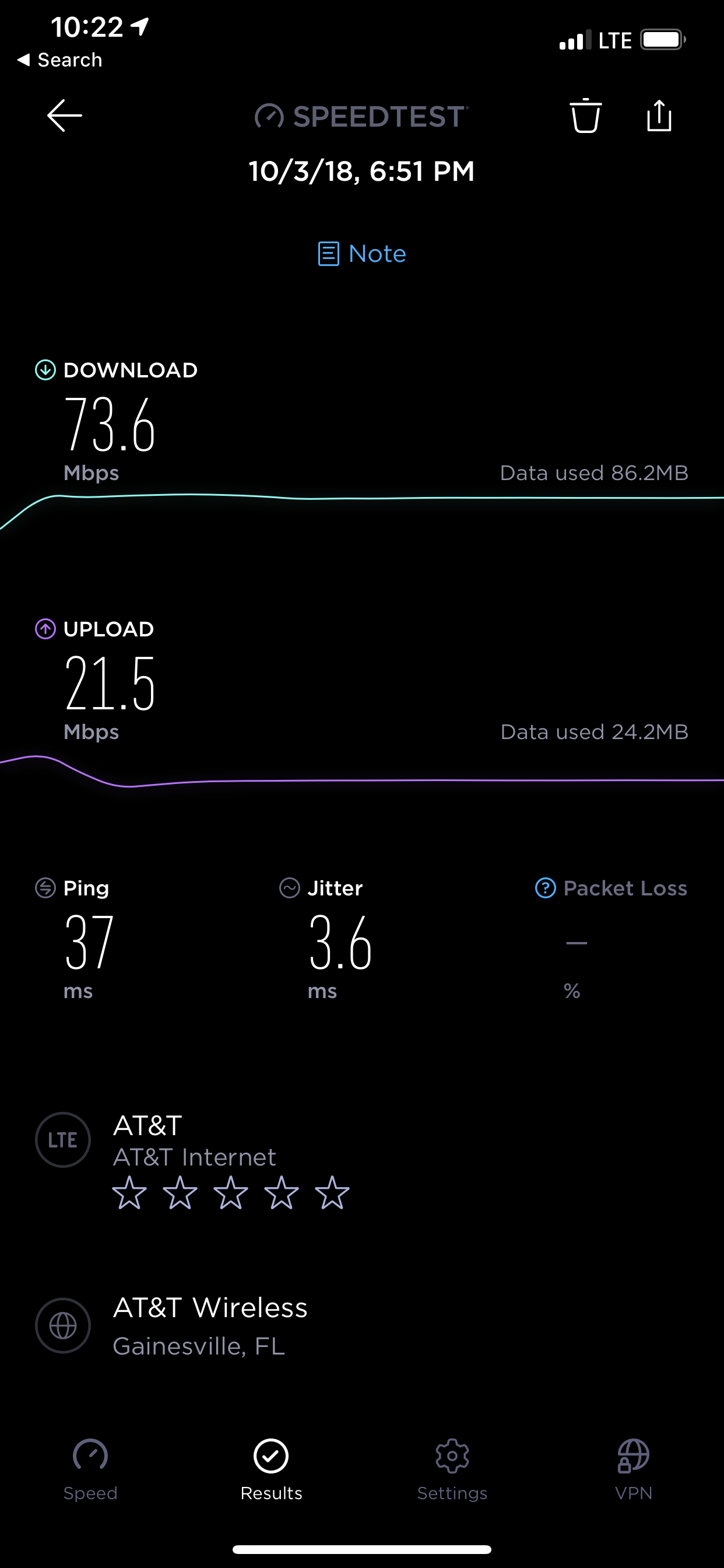
Task: Add a Note to this result
Action: click(362, 254)
